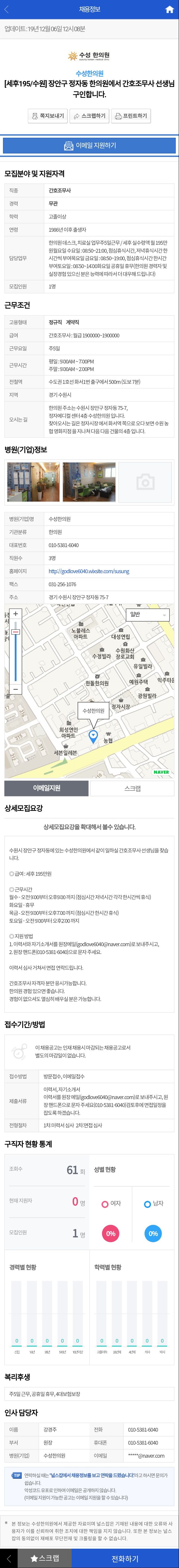Screen dimensions: 179x1568
Task: Send a message with 쪽지보내기
Action: point(48,116)
